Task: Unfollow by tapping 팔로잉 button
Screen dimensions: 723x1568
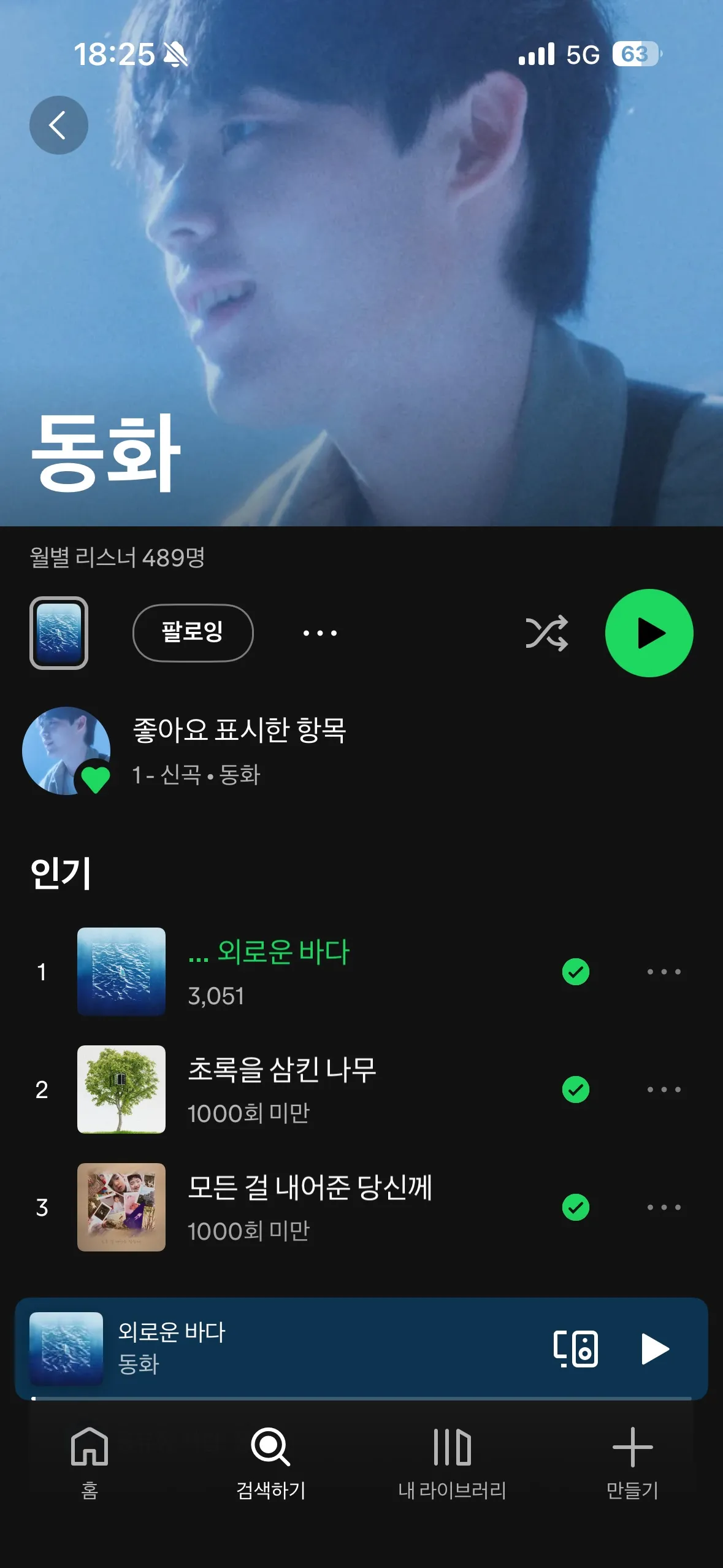Action: tap(192, 633)
